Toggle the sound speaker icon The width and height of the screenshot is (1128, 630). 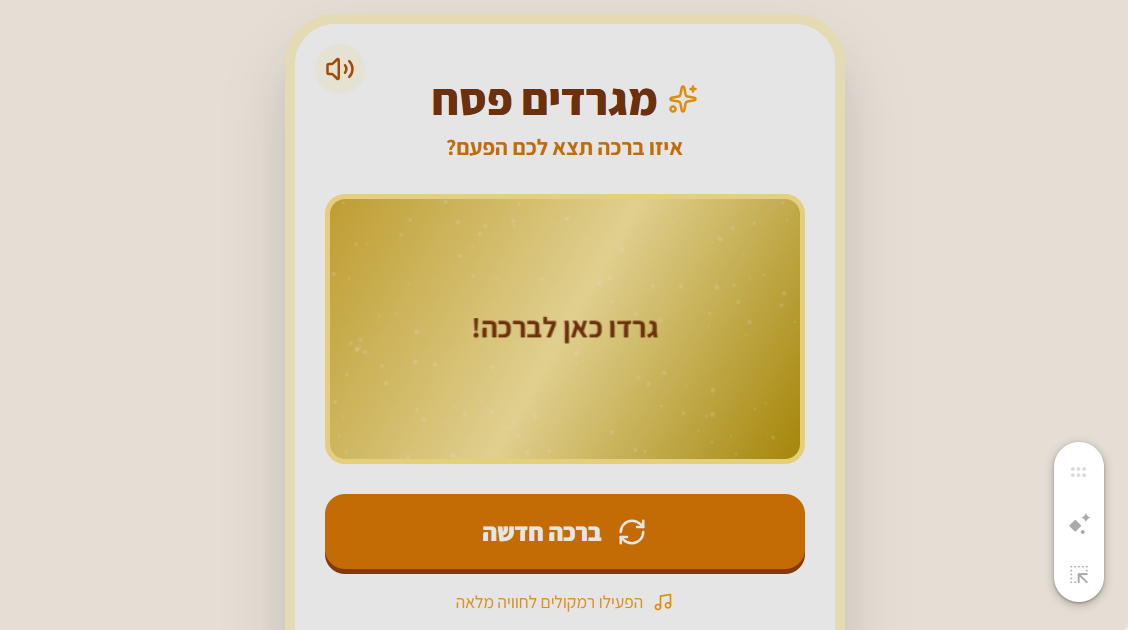[340, 69]
